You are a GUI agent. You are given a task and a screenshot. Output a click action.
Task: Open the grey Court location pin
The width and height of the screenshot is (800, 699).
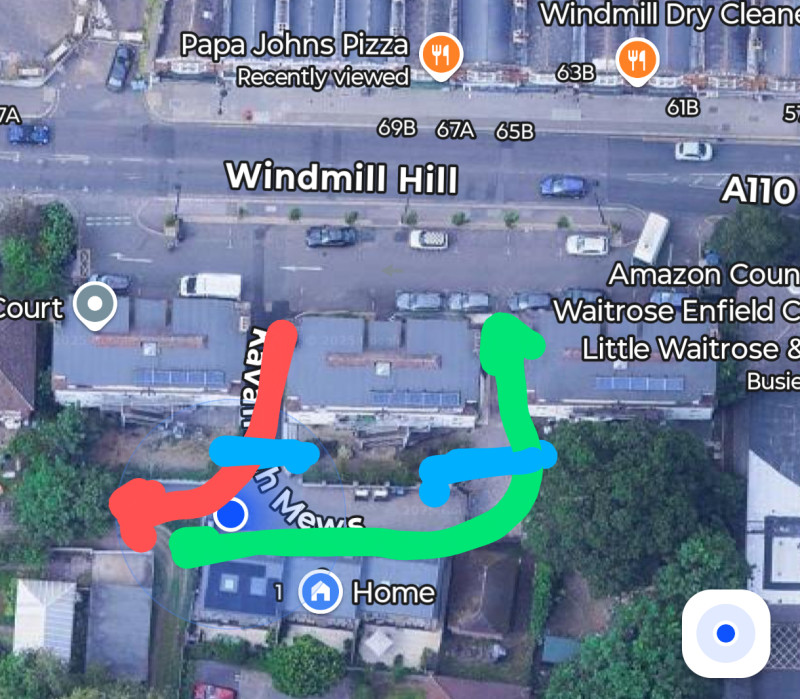tap(96, 303)
